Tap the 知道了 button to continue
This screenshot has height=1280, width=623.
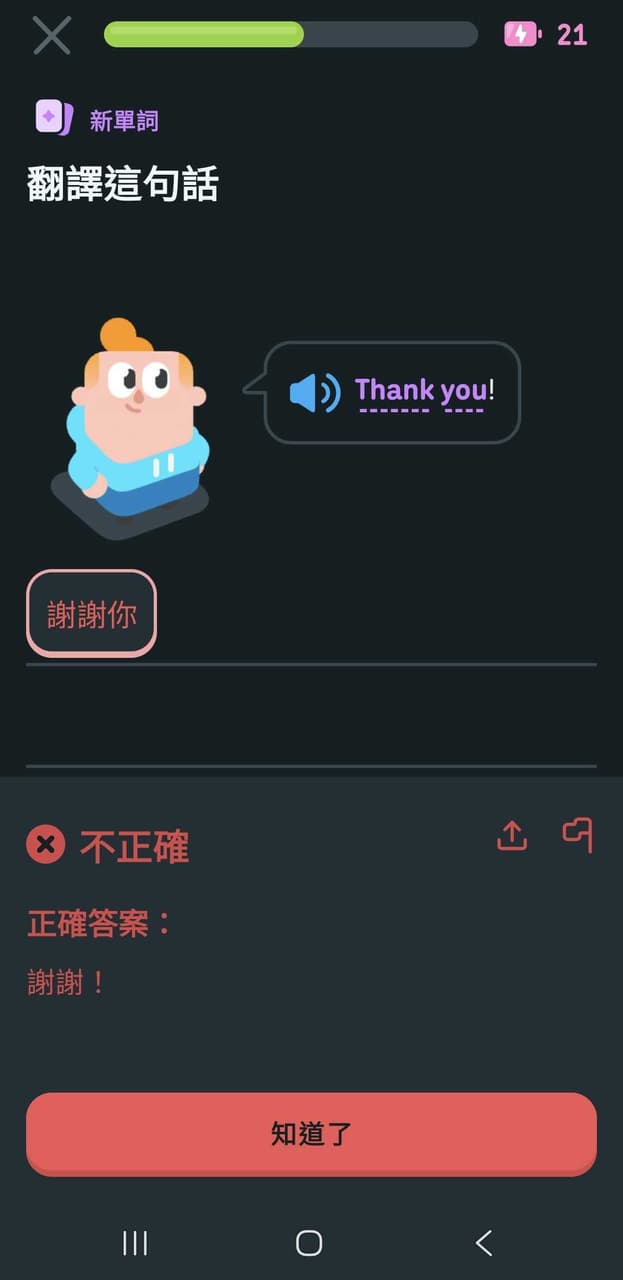311,1134
